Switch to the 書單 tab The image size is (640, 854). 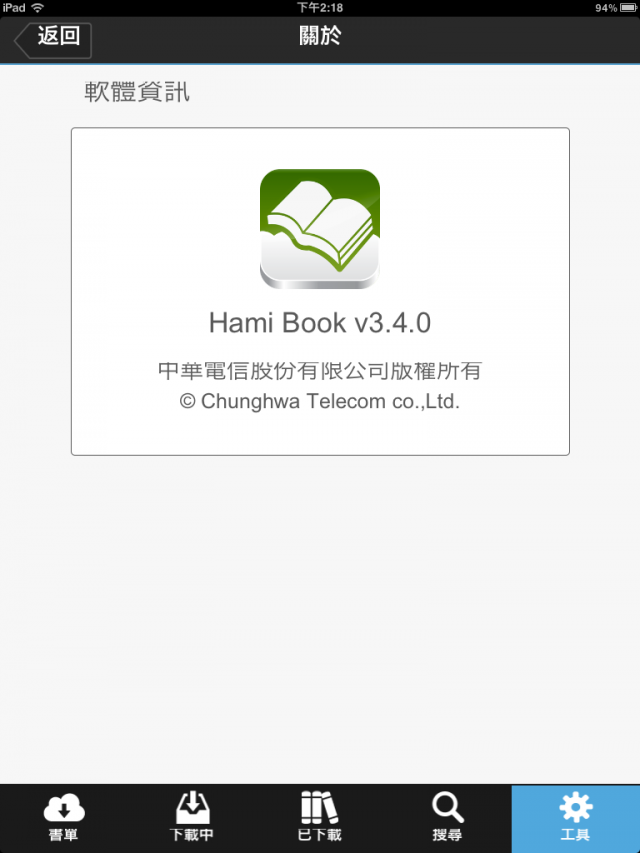pyautogui.click(x=64, y=817)
